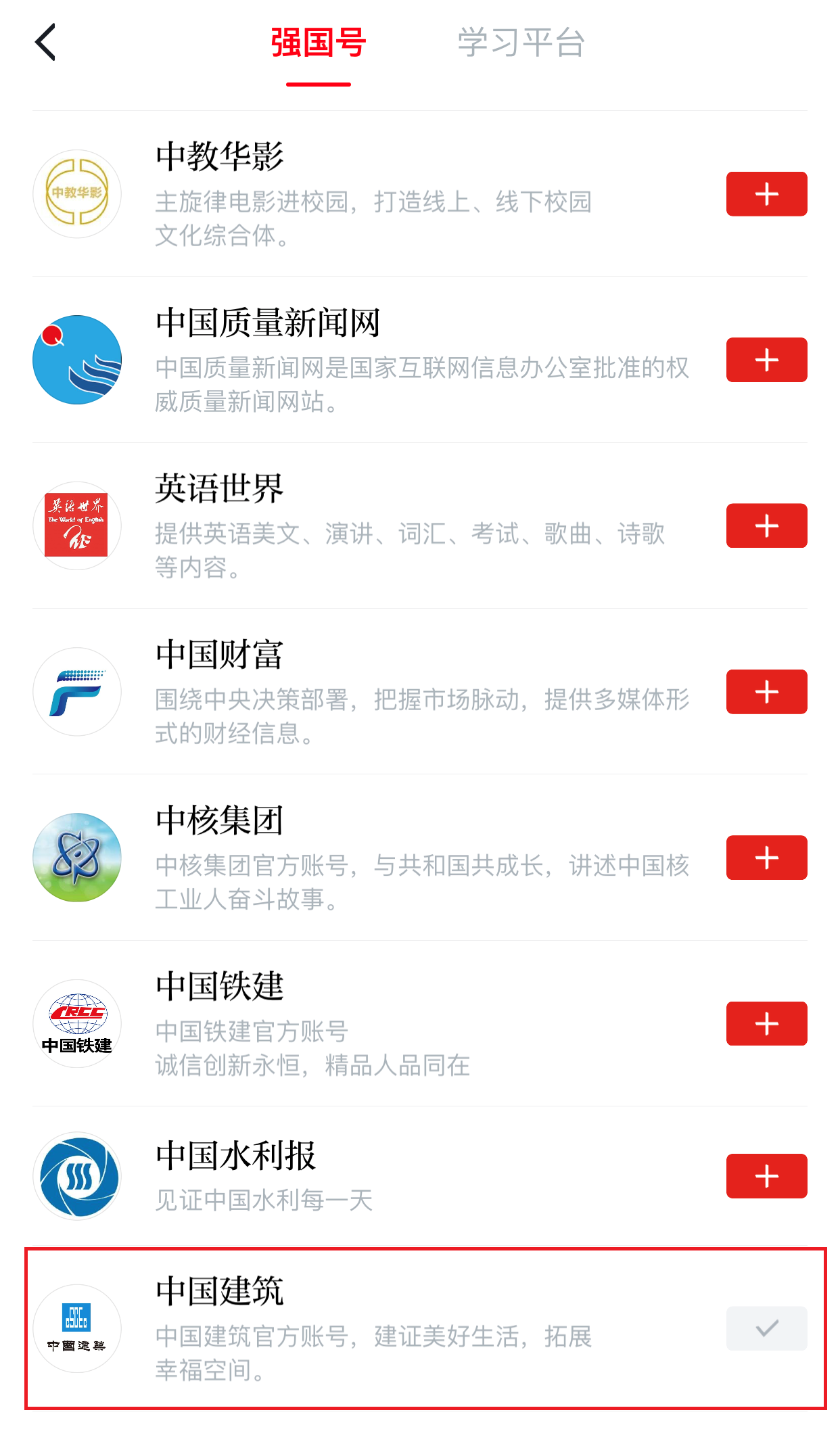Open the 中国质量新闻网 blue logo
This screenshot has width=840, height=1450.
click(76, 358)
